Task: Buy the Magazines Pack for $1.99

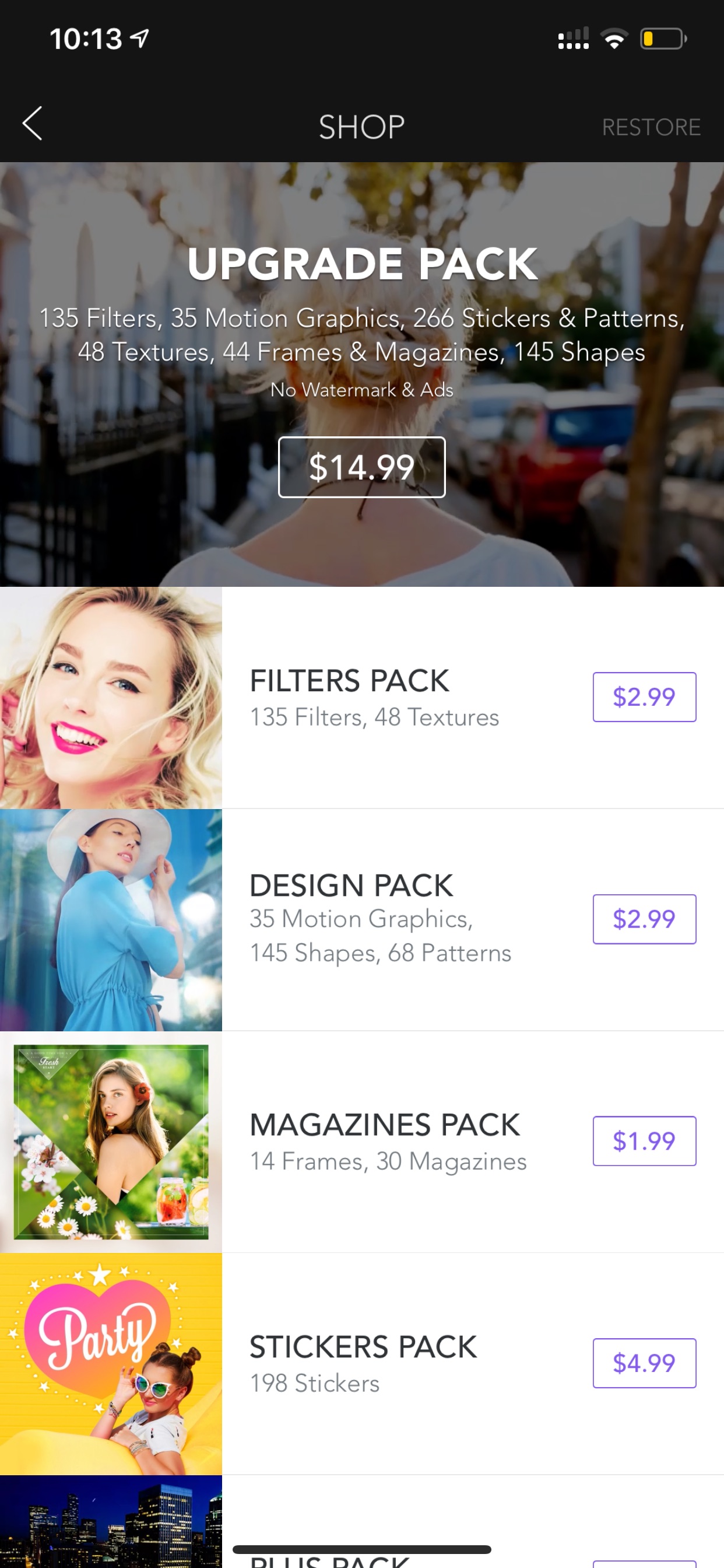Action: click(x=644, y=1140)
